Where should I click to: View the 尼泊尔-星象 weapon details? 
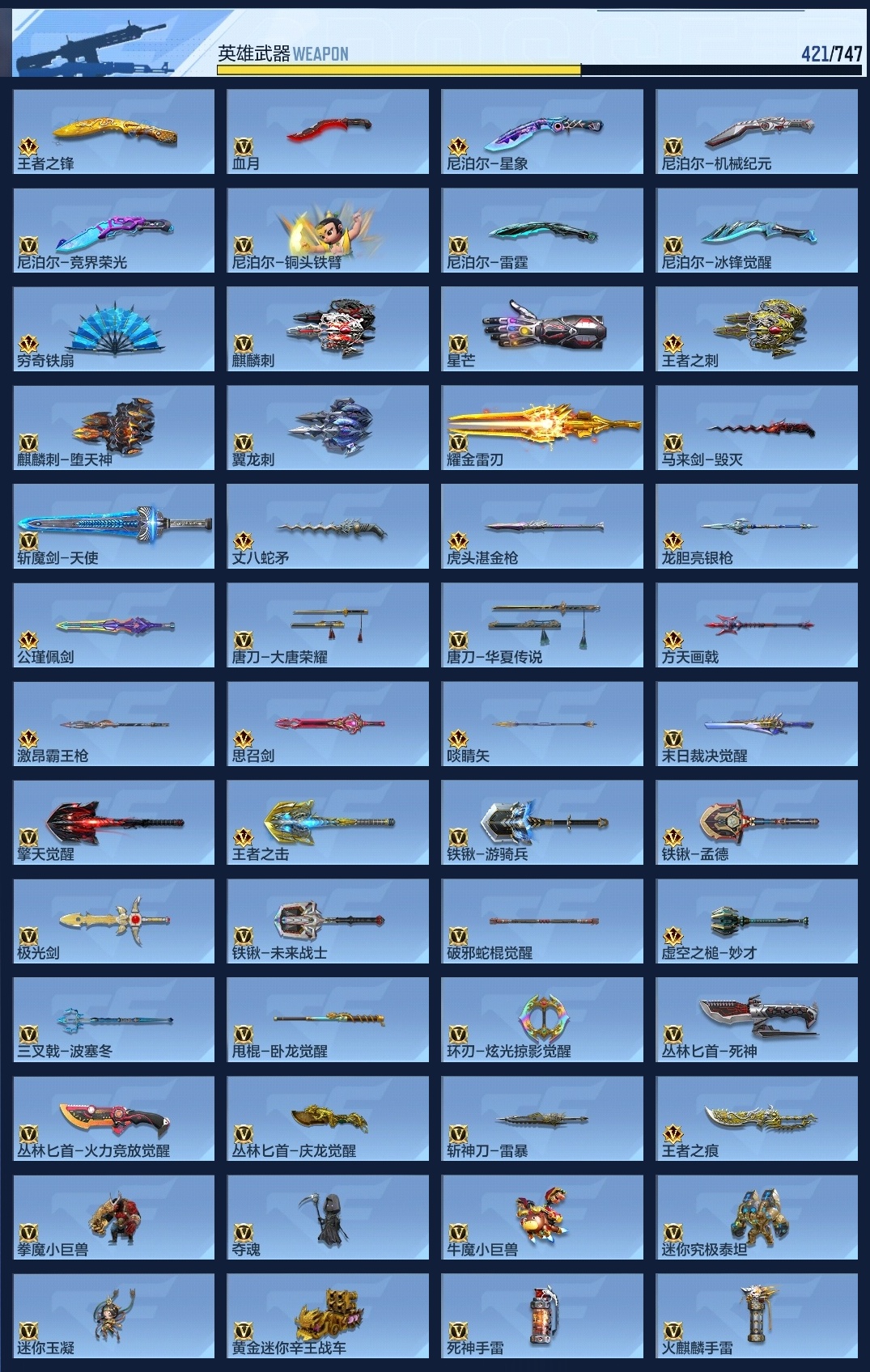click(542, 131)
